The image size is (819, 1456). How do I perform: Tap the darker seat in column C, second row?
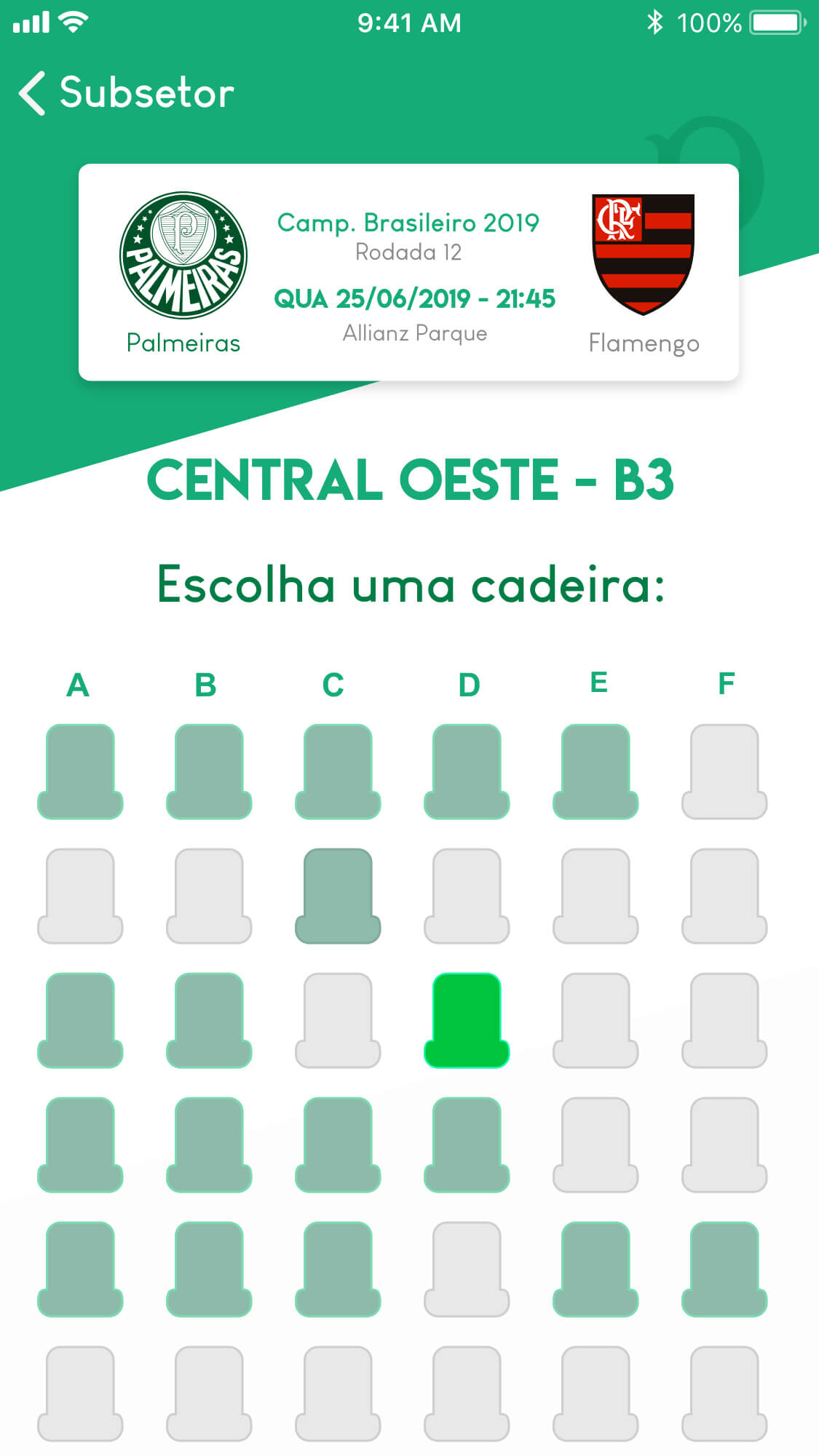click(x=338, y=896)
